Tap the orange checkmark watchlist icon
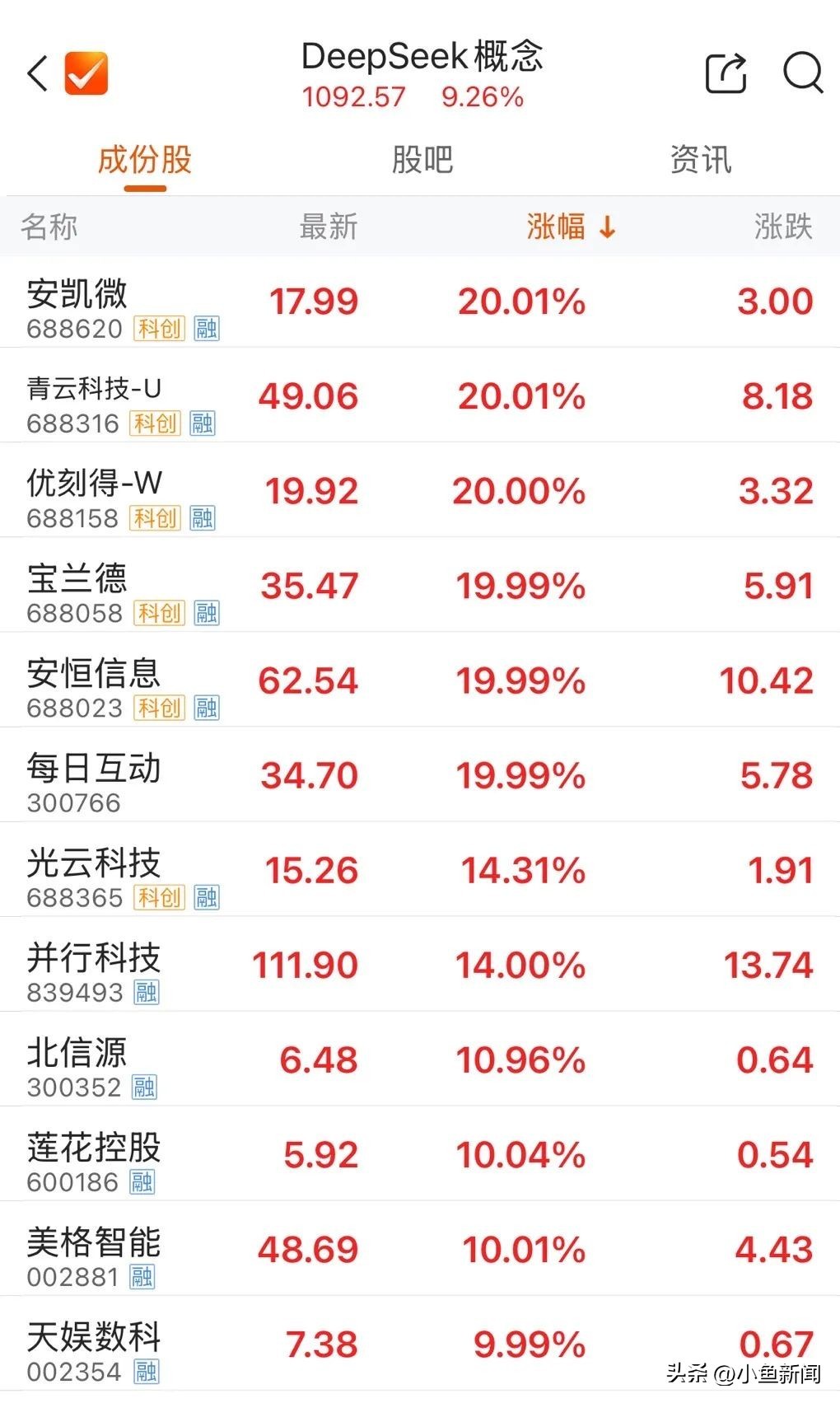The width and height of the screenshot is (840, 1403). 86,73
